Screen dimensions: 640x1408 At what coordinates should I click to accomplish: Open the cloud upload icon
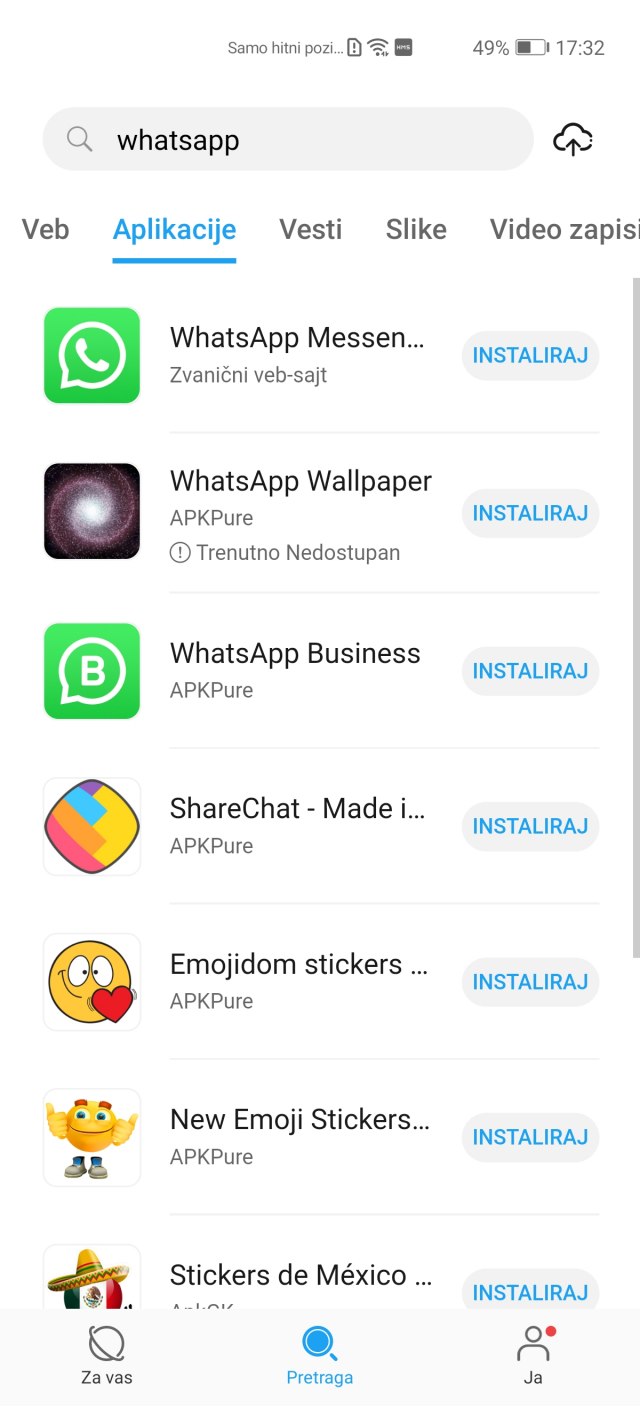(x=572, y=140)
